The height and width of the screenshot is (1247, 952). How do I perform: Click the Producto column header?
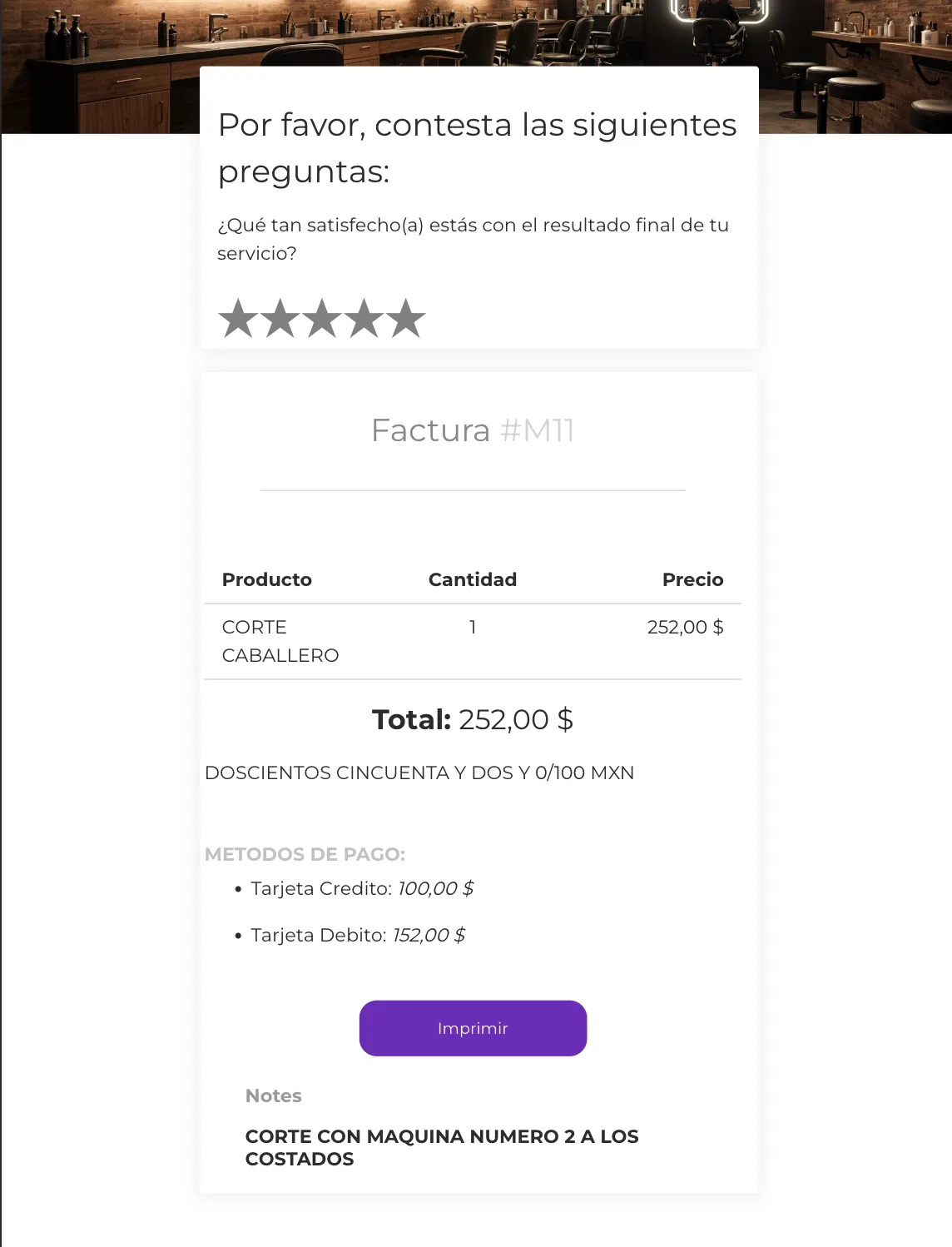pyautogui.click(x=266, y=579)
